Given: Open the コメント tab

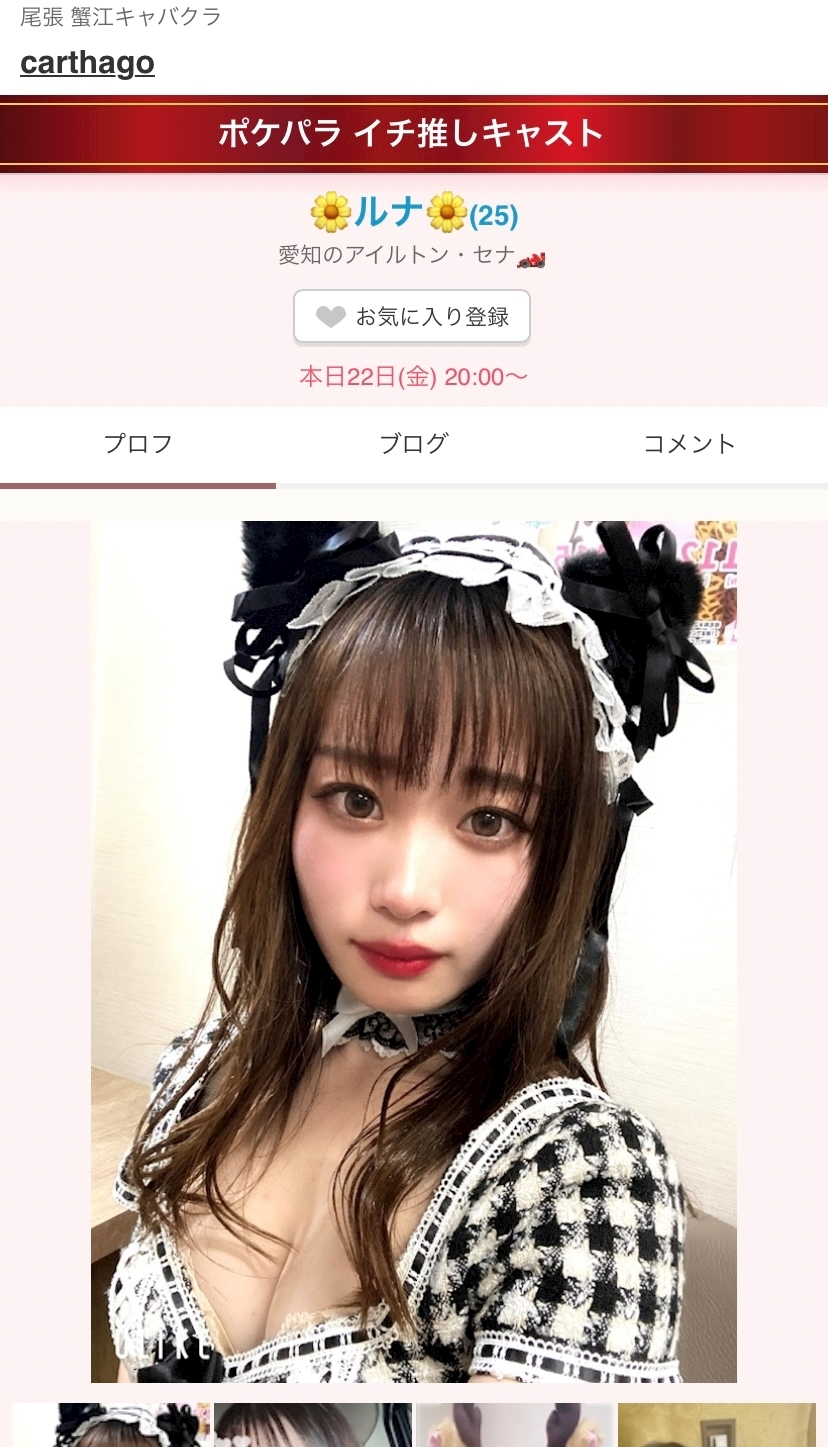Looking at the screenshot, I should pos(689,444).
